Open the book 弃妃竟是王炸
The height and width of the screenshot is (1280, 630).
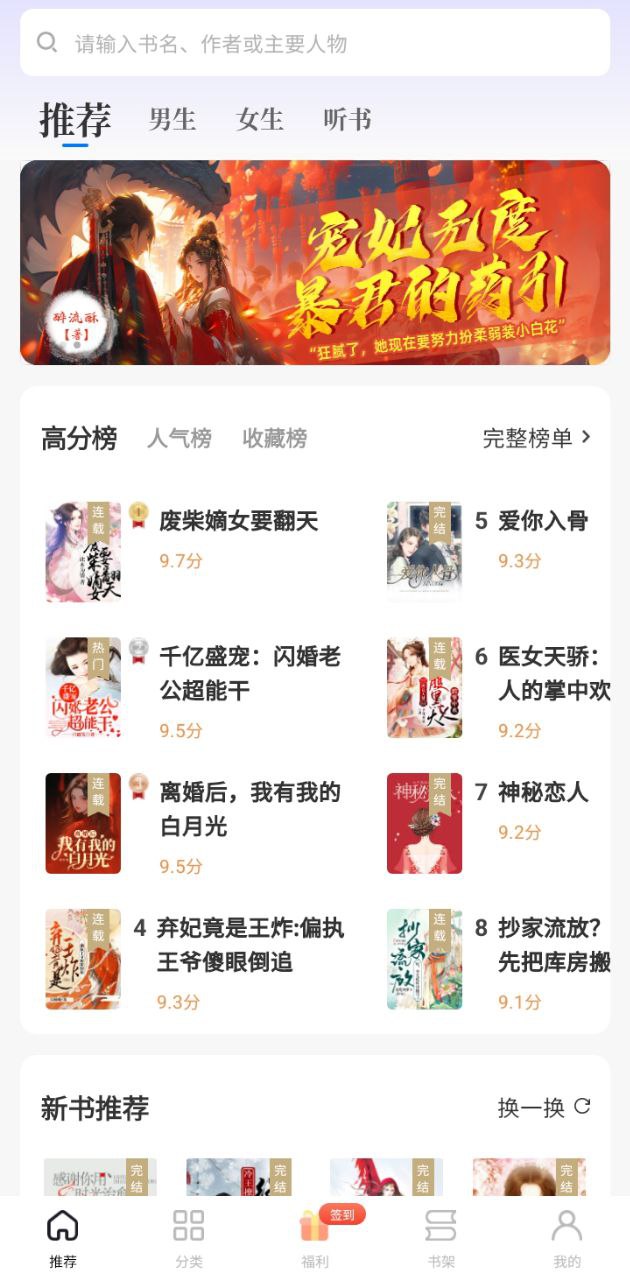(250, 945)
